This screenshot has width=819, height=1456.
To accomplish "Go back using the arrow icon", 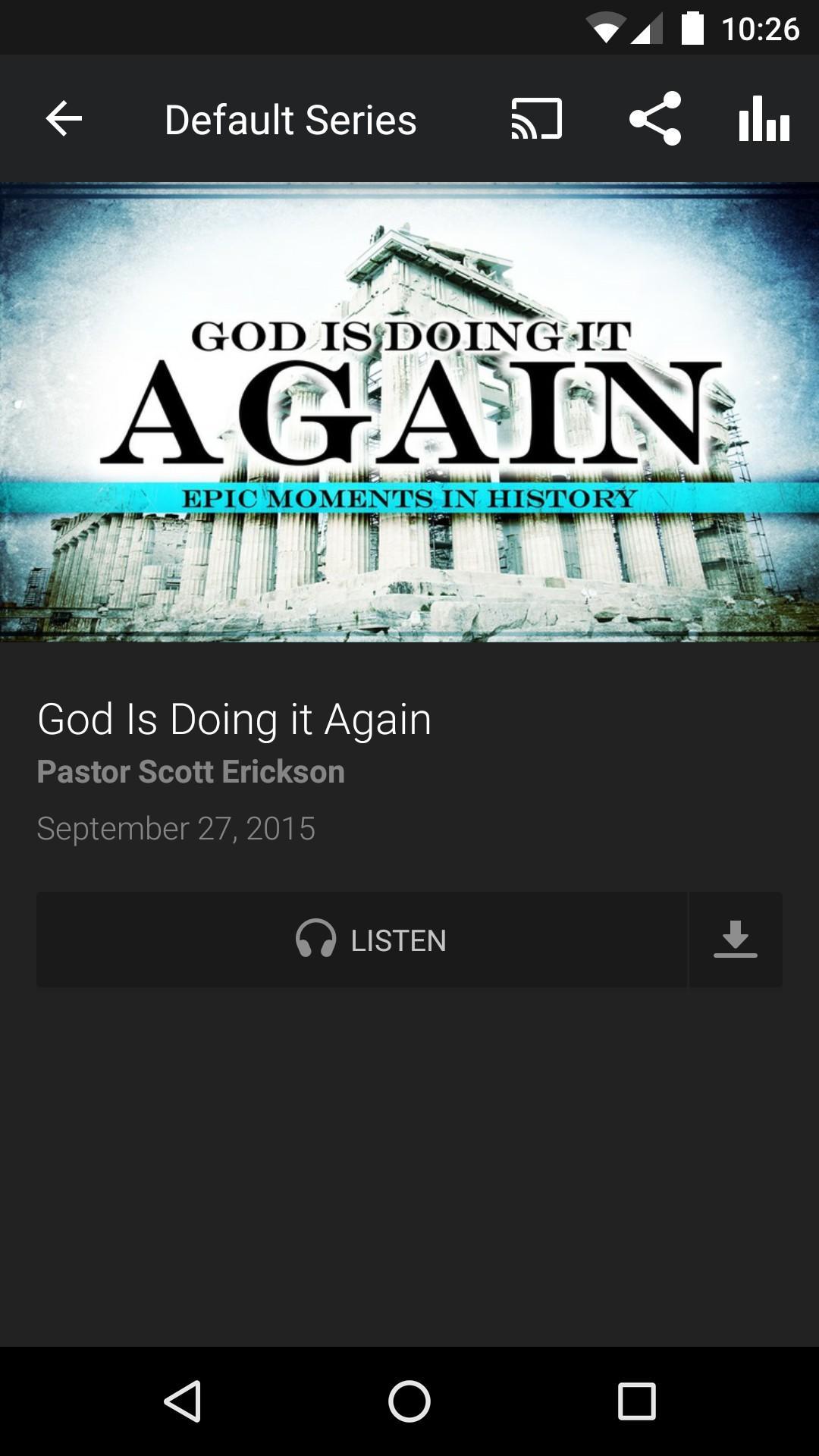I will pyautogui.click(x=64, y=119).
